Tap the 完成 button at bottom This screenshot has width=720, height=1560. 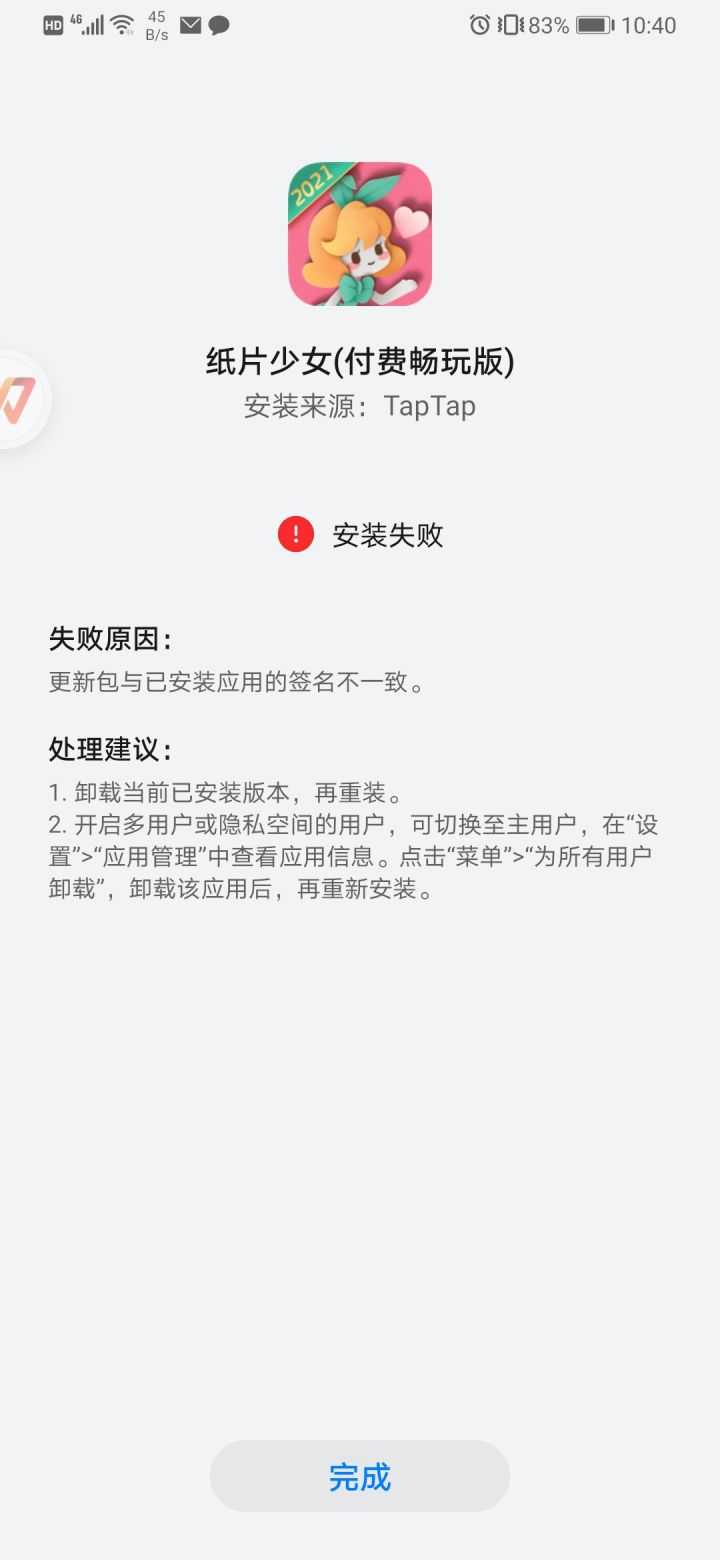359,1477
